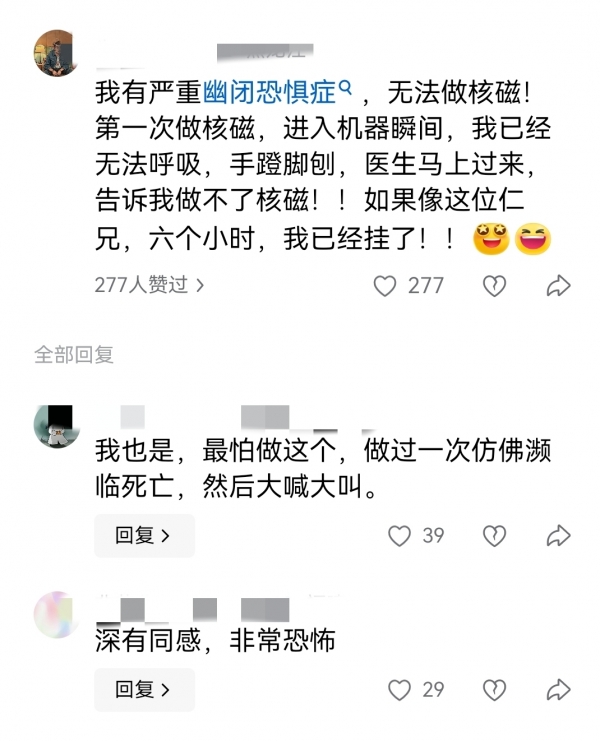Dislike the 深有同感 reply
Image resolution: width=600 pixels, height=741 pixels.
[494, 689]
